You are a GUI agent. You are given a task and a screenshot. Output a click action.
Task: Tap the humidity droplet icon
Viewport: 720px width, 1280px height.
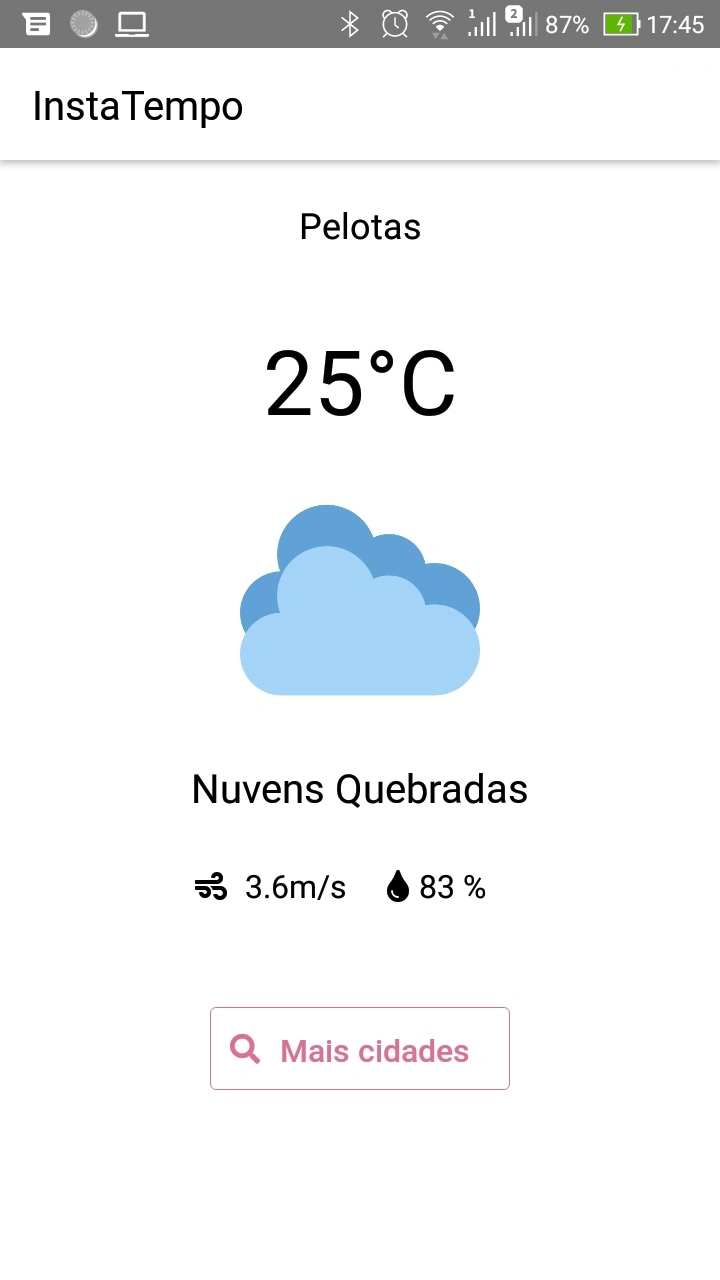coord(398,886)
